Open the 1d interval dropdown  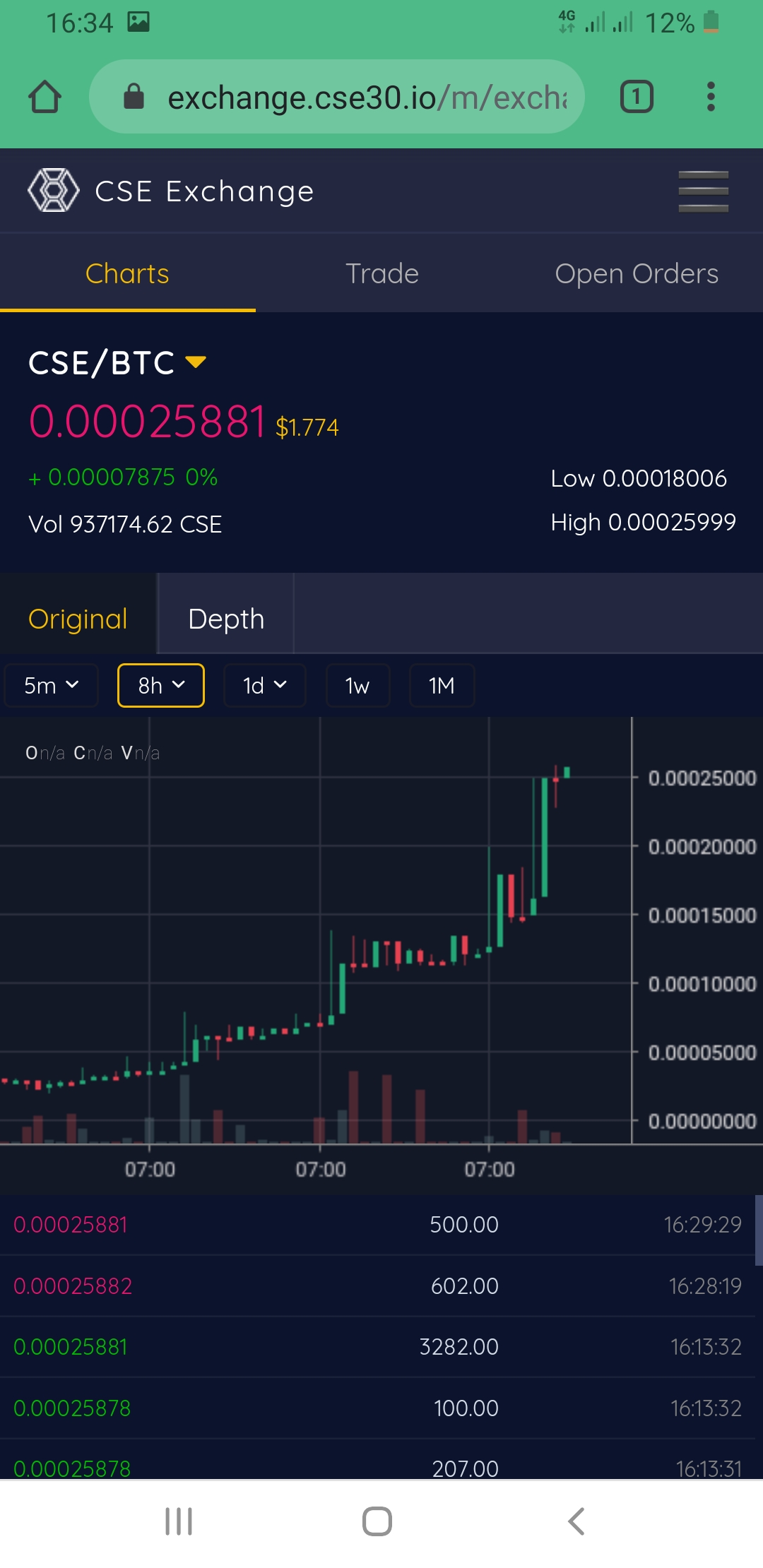pos(264,685)
